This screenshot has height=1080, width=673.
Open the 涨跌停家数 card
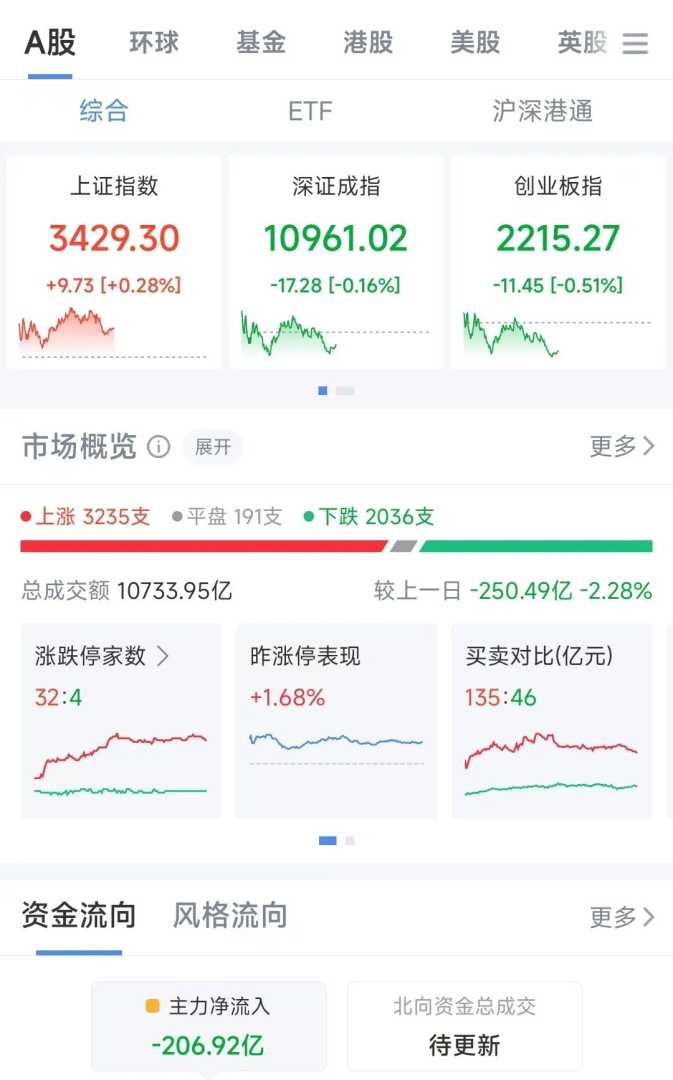(x=121, y=720)
